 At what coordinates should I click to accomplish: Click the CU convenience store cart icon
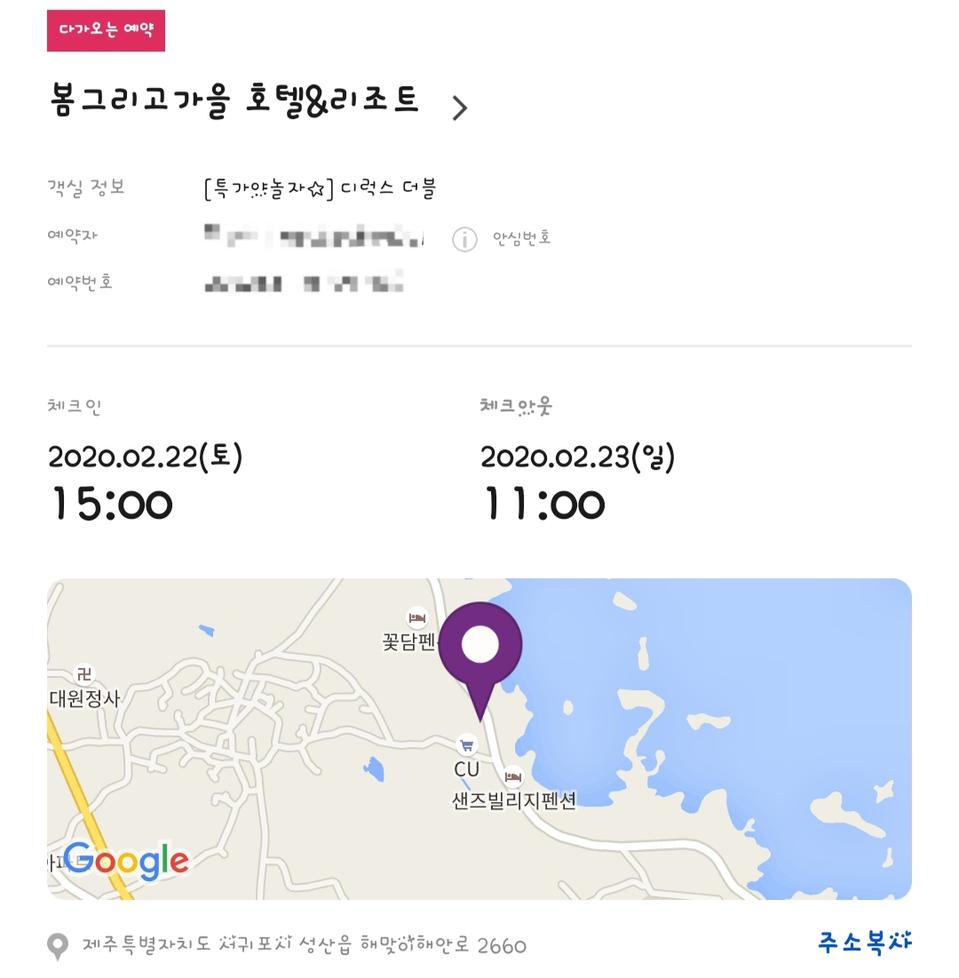pos(466,745)
